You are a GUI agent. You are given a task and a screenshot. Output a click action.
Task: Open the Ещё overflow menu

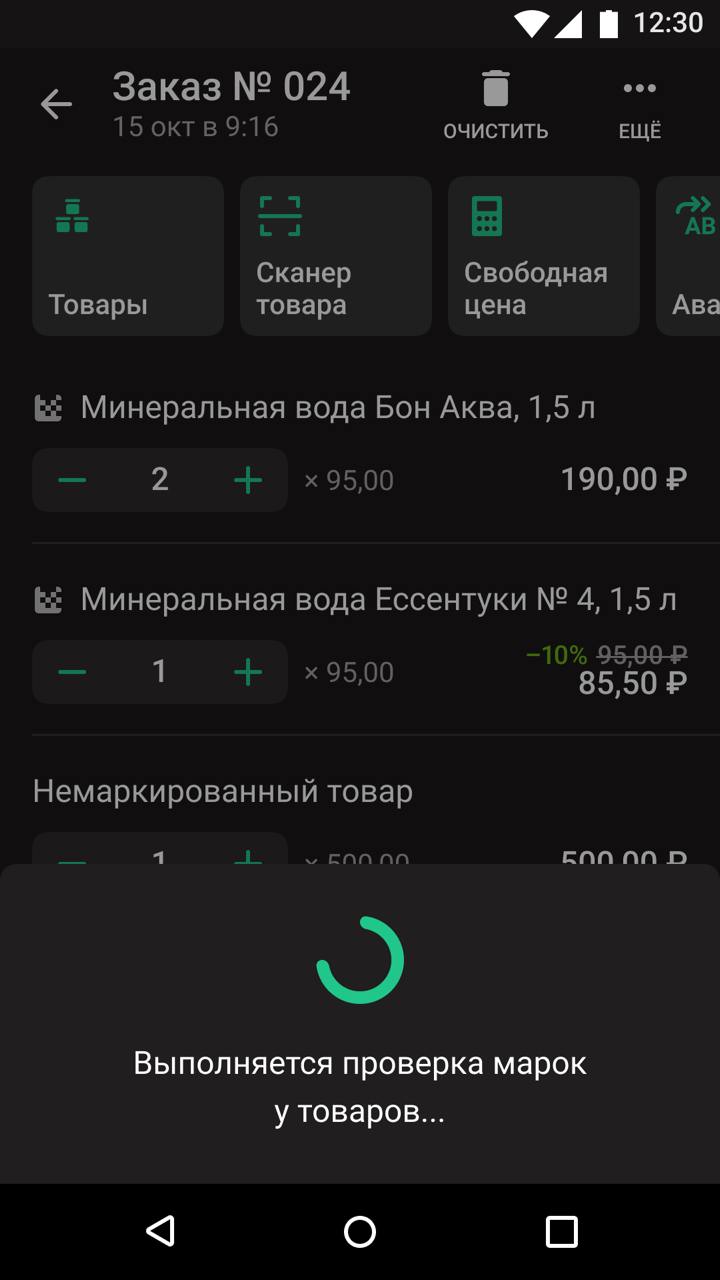[640, 104]
